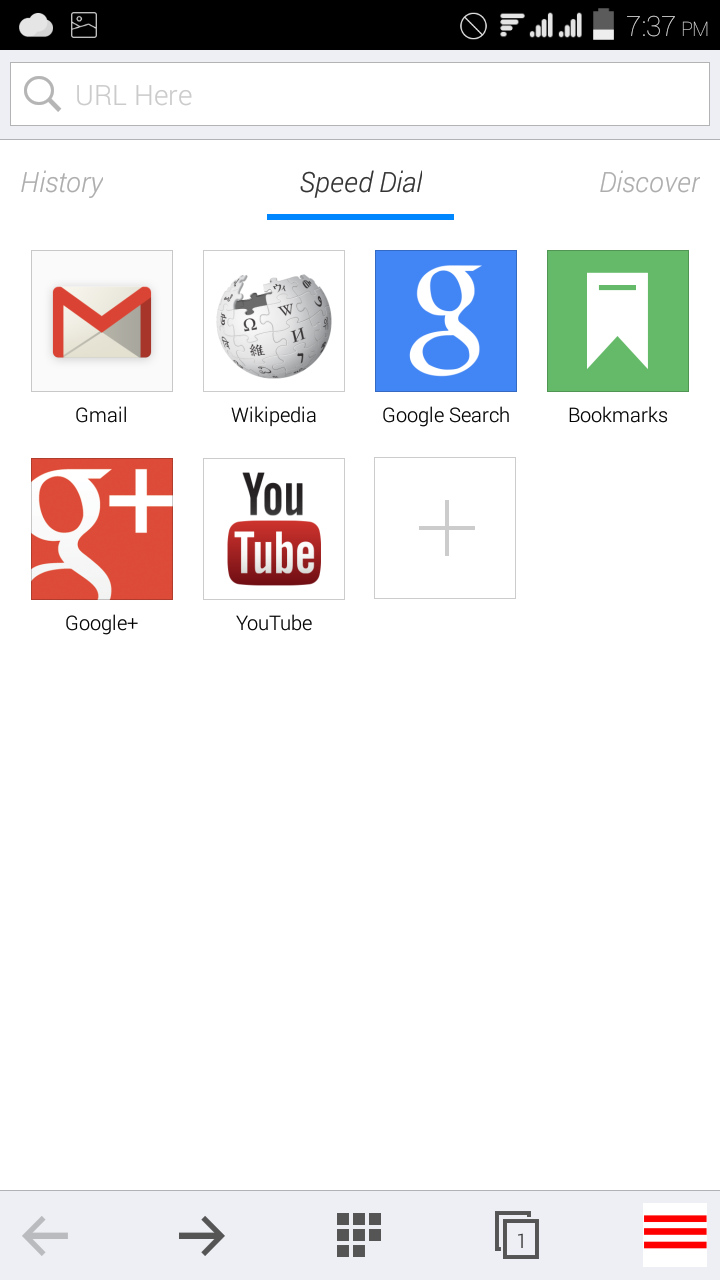
Task: Tap the URL Here address field
Action: tap(360, 93)
